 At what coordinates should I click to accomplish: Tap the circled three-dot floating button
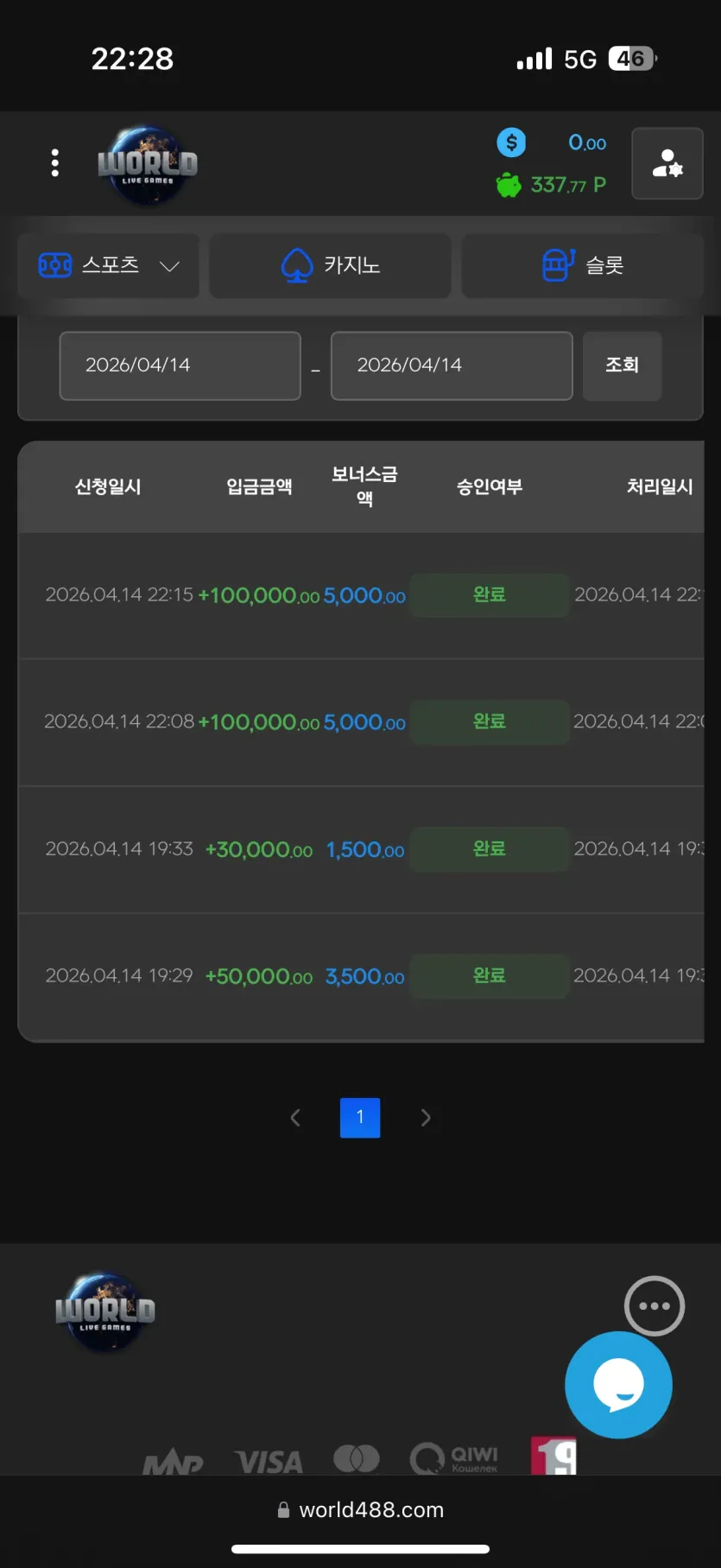click(655, 1306)
